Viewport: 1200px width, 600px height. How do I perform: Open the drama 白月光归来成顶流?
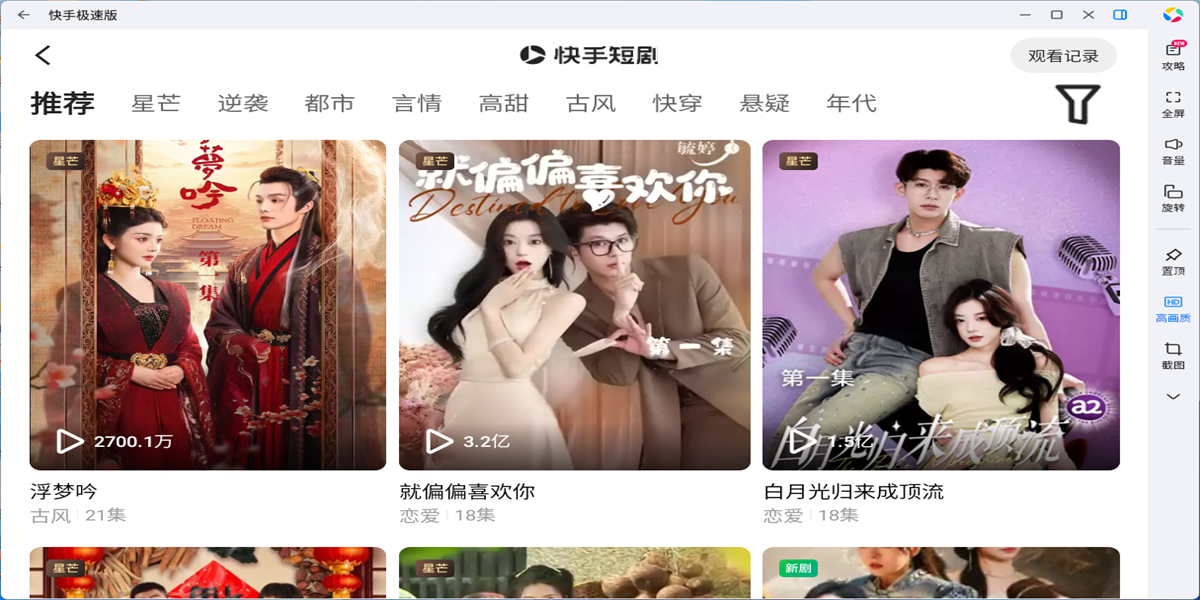[940, 305]
